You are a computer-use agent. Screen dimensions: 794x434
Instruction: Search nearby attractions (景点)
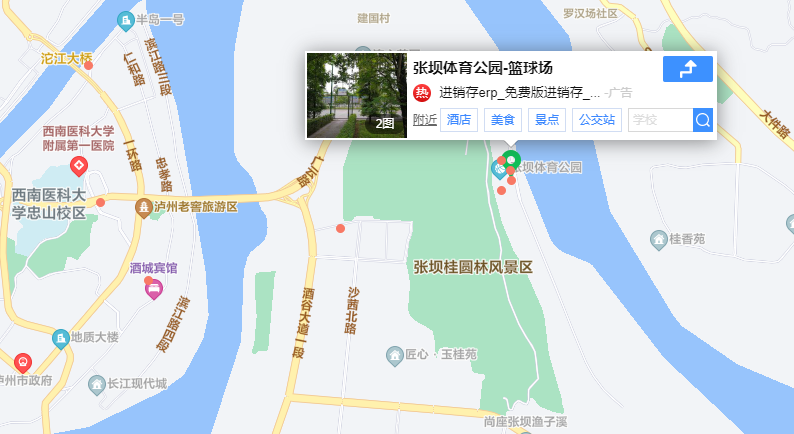pyautogui.click(x=547, y=120)
